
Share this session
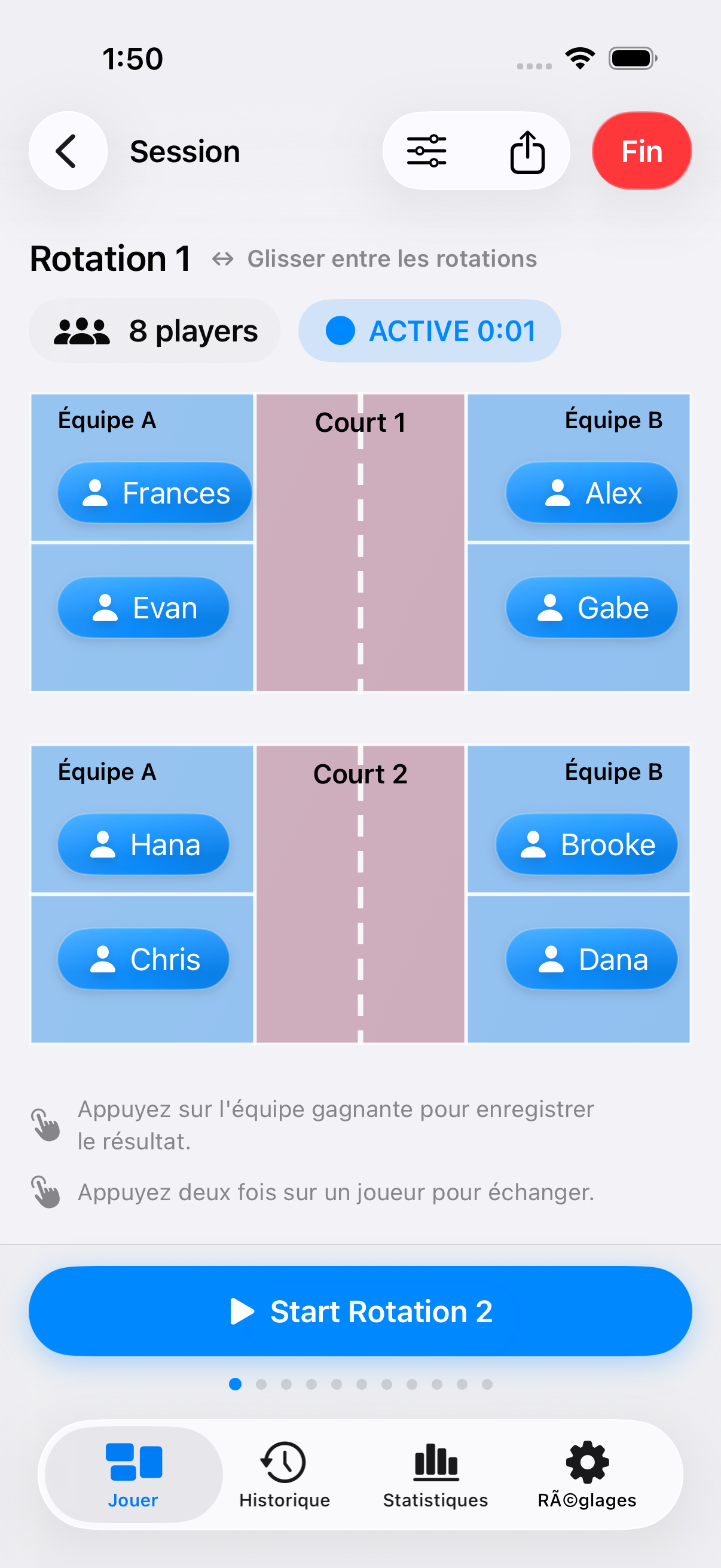[x=527, y=151]
